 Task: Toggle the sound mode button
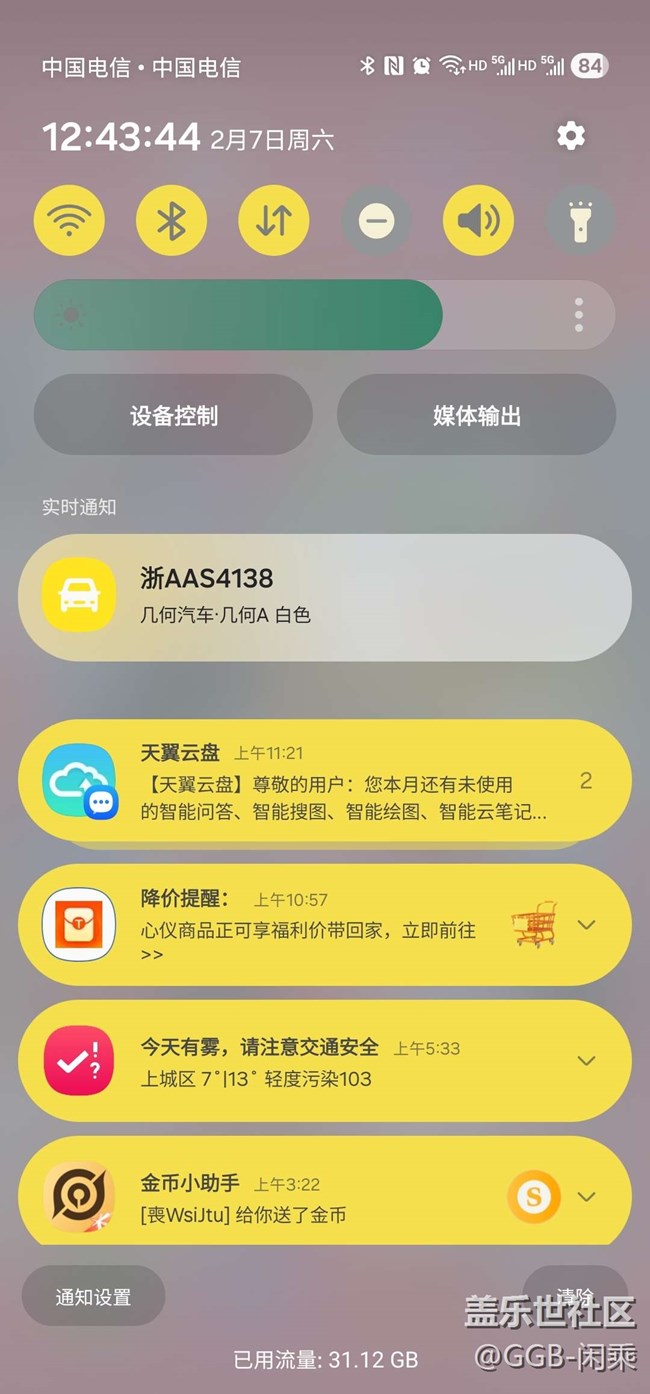coord(478,221)
